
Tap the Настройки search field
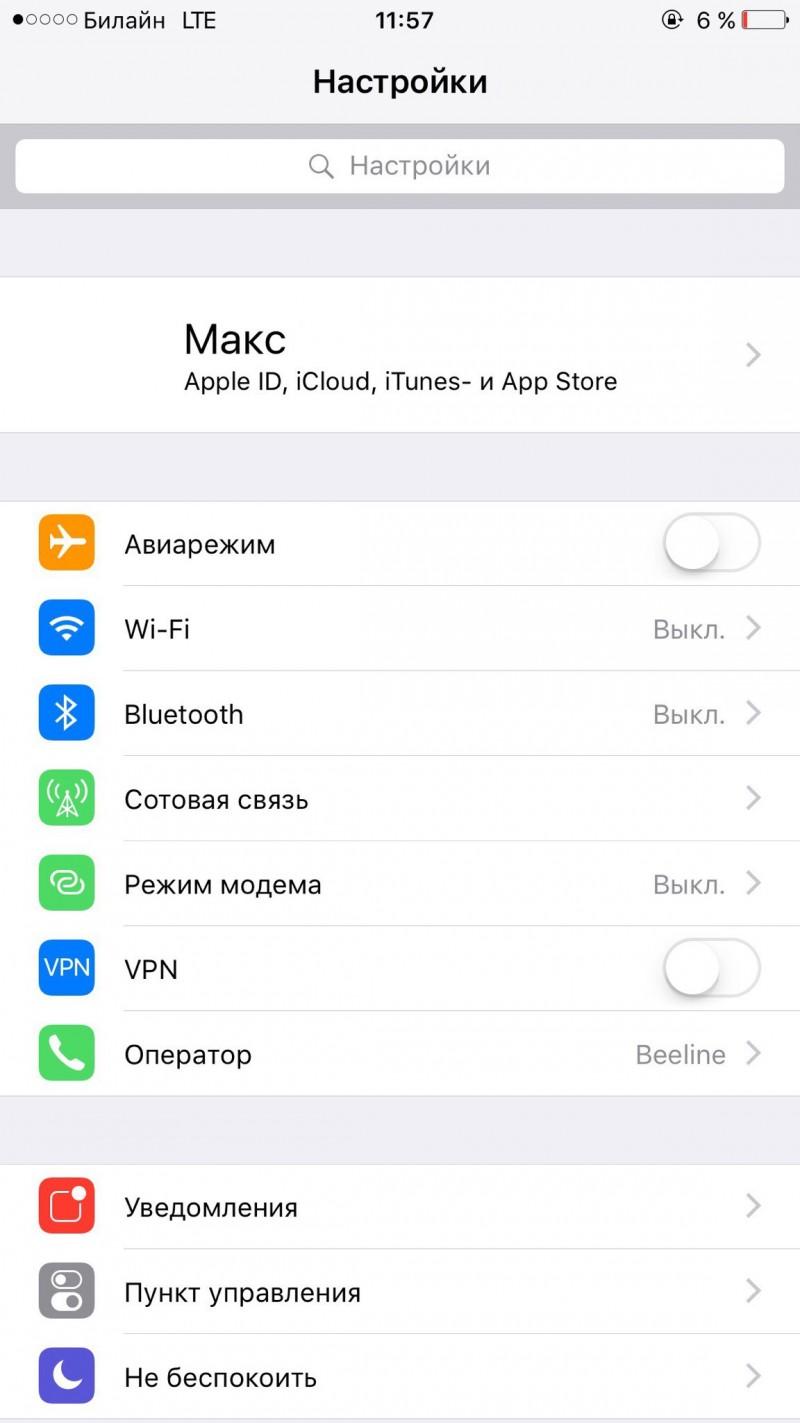click(x=400, y=166)
